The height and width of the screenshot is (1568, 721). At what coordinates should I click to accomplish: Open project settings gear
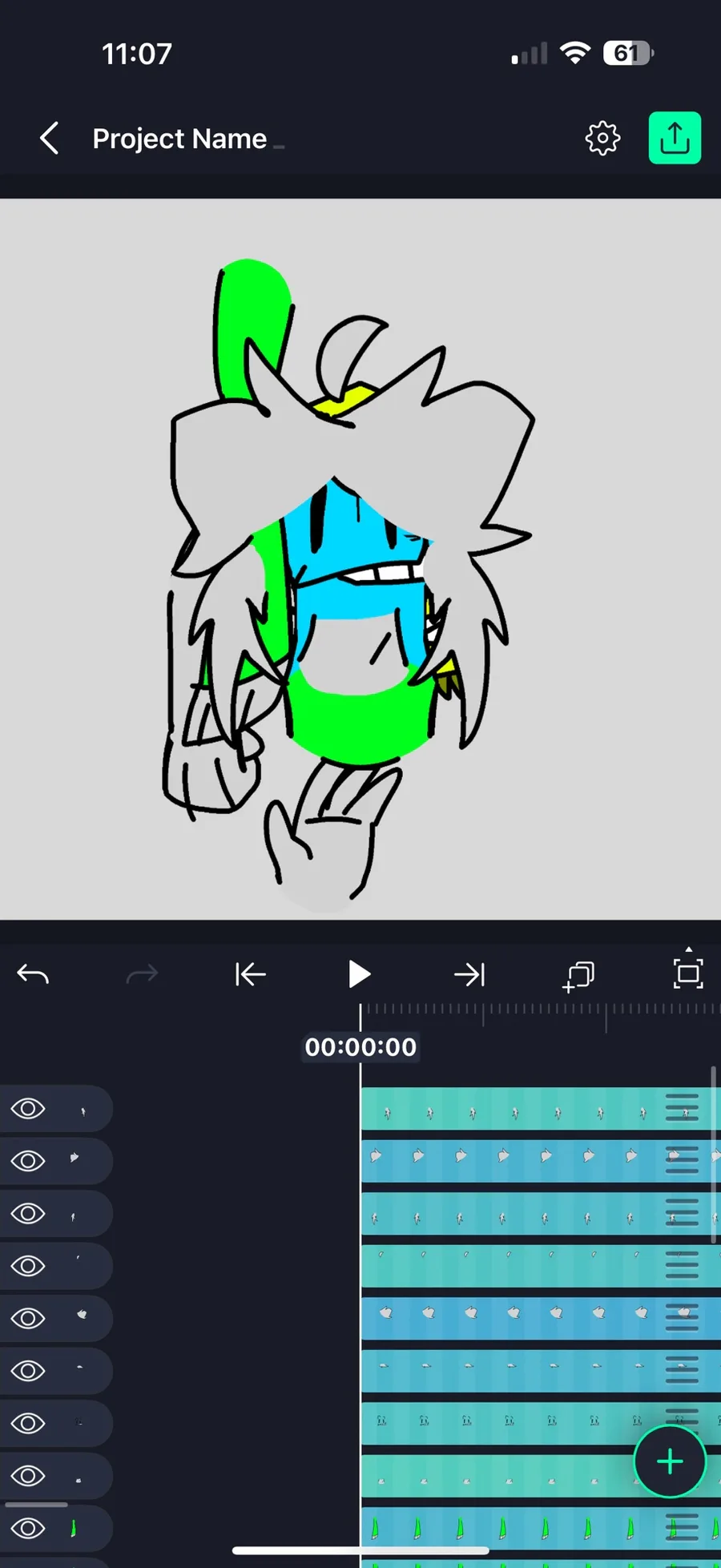pyautogui.click(x=602, y=139)
